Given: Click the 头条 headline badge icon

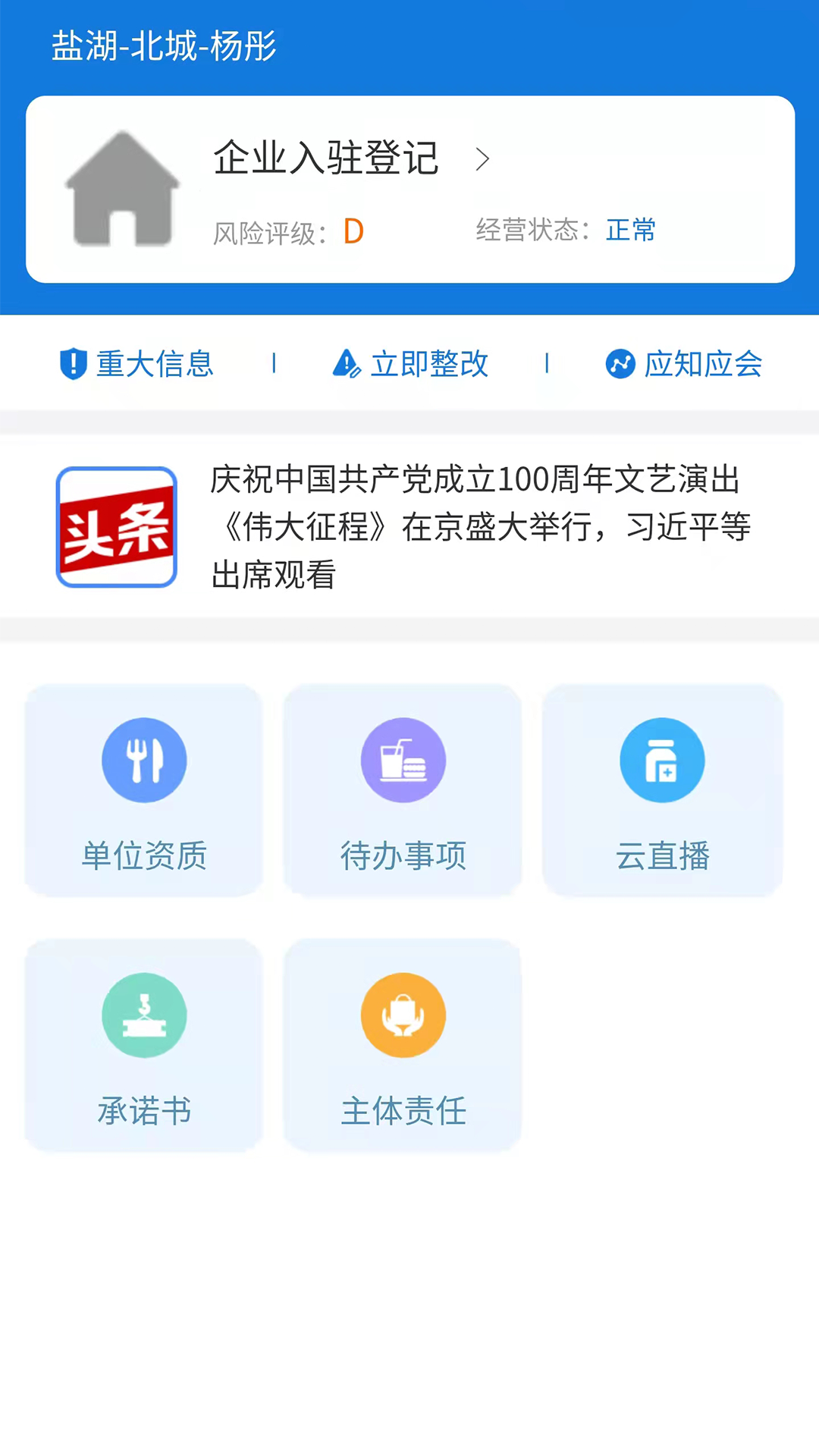Looking at the screenshot, I should pyautogui.click(x=117, y=526).
